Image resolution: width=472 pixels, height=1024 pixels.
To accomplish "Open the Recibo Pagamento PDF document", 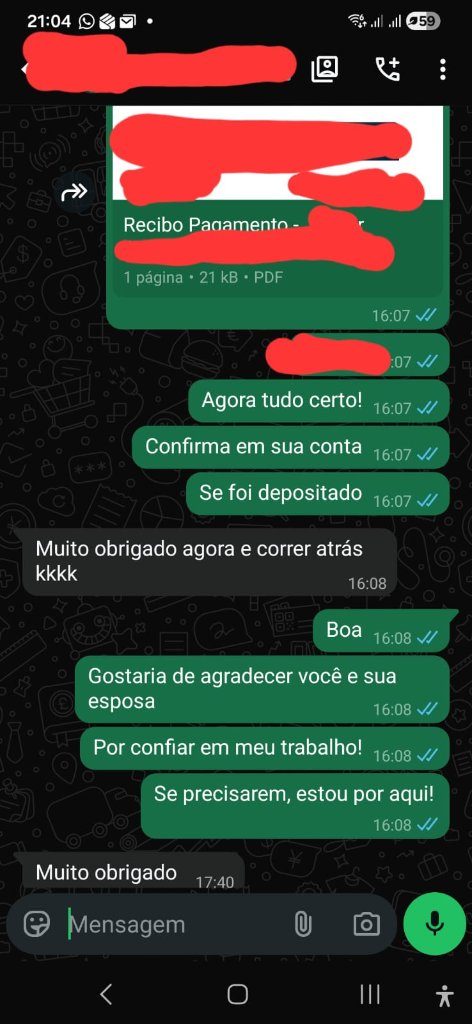I will (277, 202).
